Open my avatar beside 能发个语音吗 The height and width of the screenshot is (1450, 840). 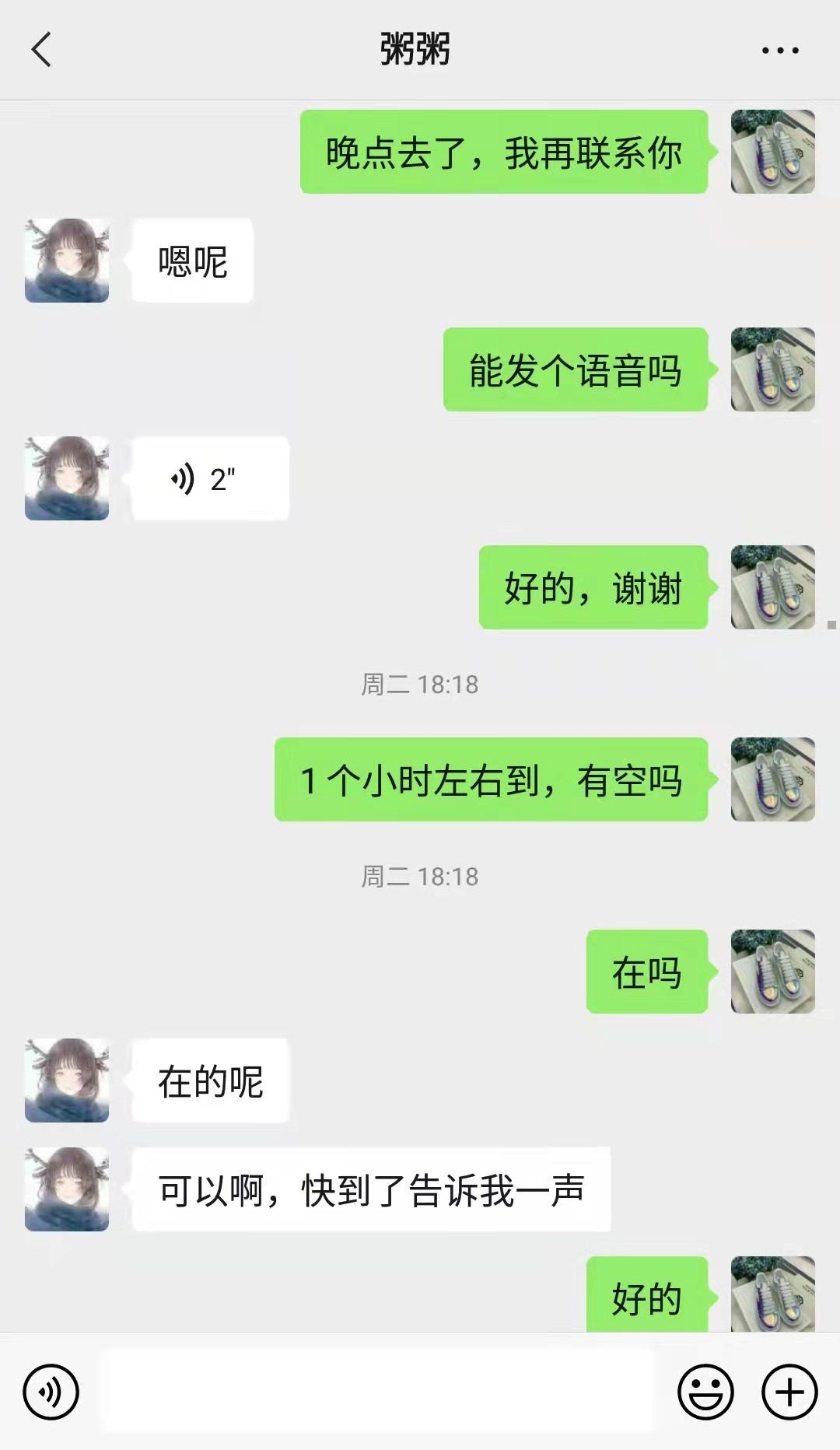[x=772, y=370]
